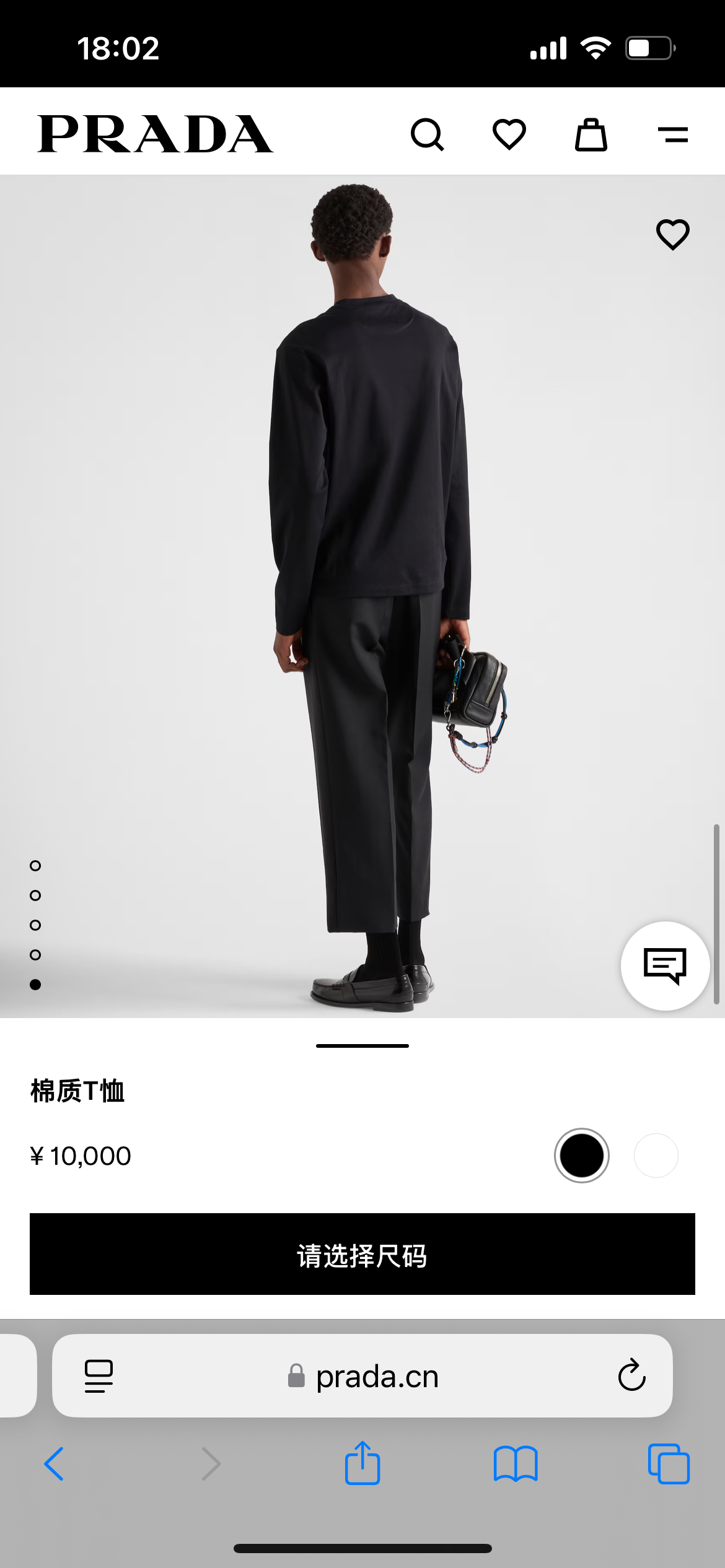Jump to the first image dot
This screenshot has width=725, height=1568.
35,866
